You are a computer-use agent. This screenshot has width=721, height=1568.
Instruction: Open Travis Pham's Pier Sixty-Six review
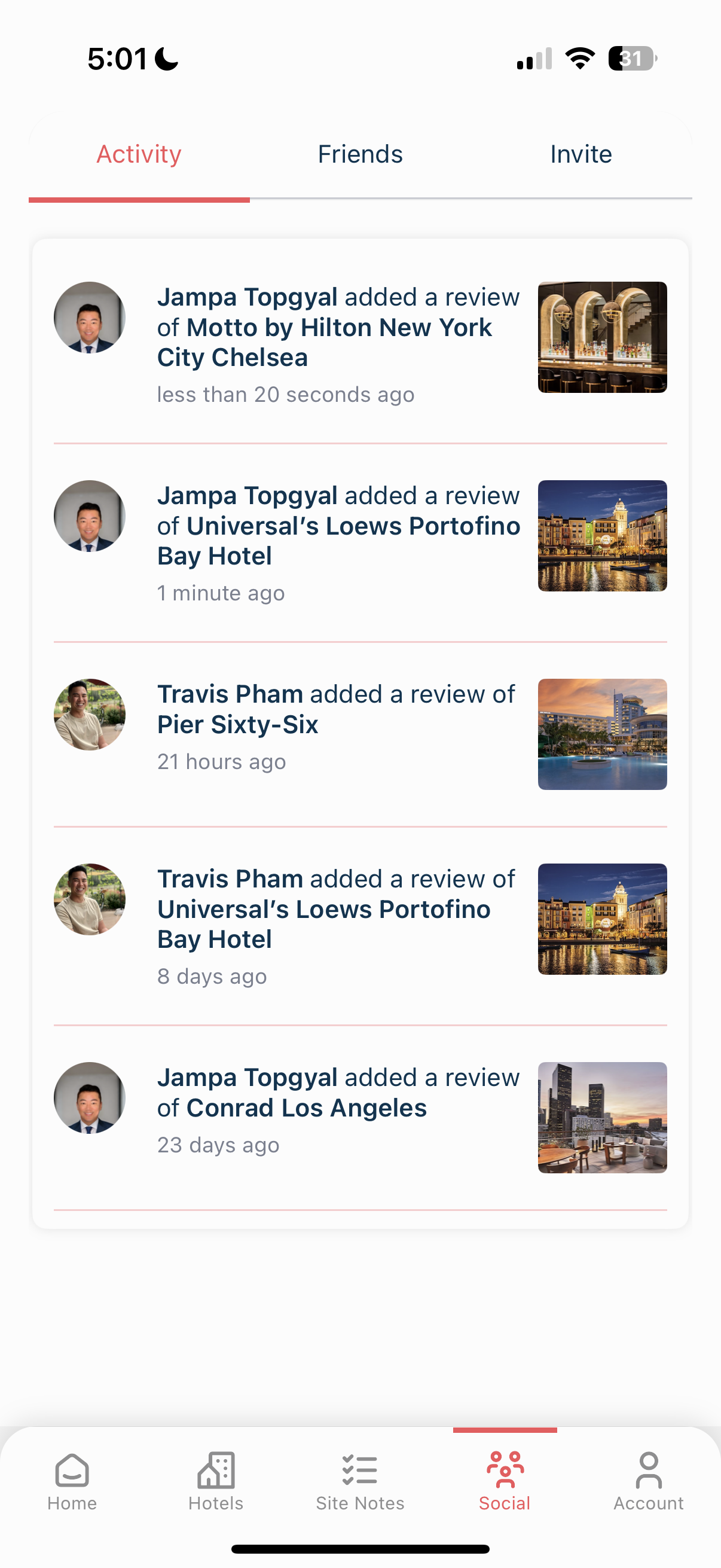pyautogui.click(x=336, y=710)
